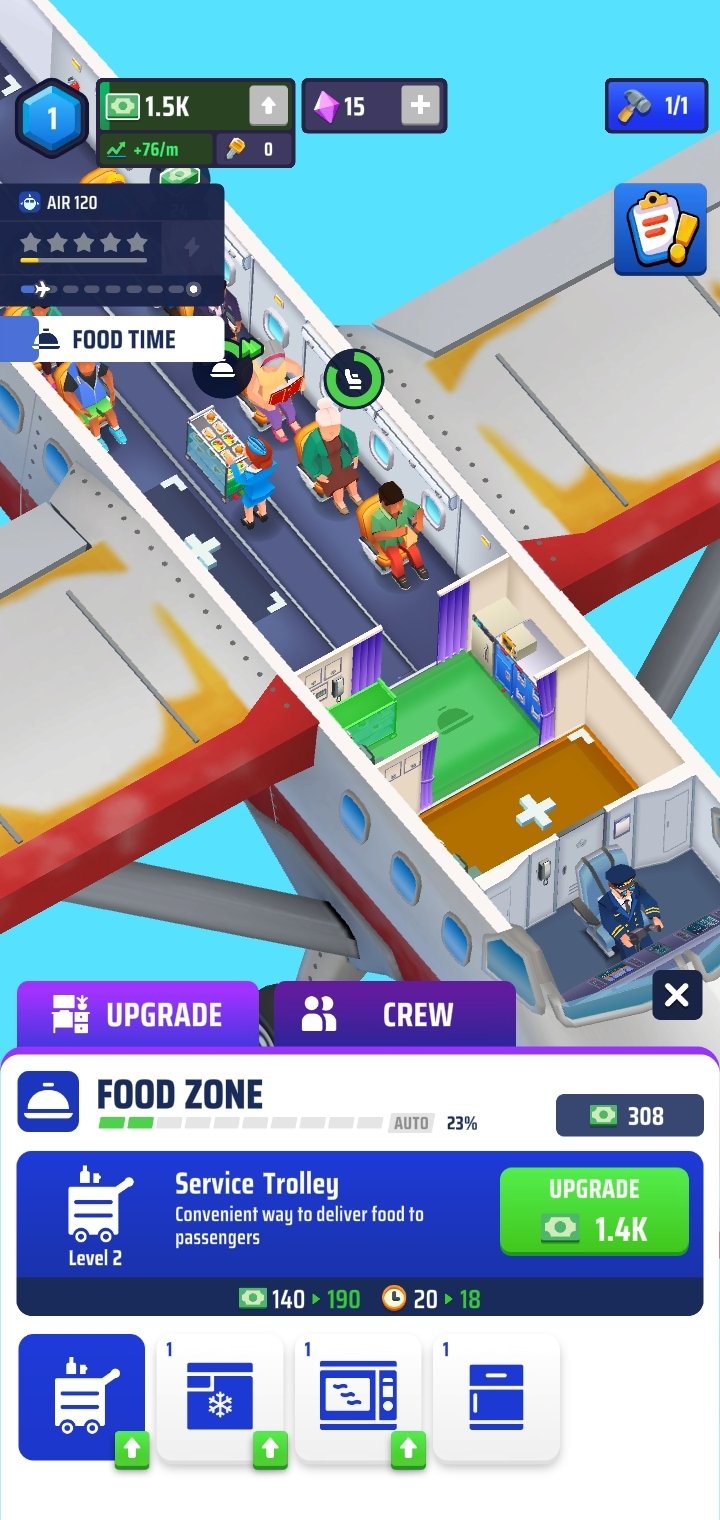This screenshot has height=1520, width=720.
Task: Select the Upgrade tab
Action: click(x=138, y=1015)
